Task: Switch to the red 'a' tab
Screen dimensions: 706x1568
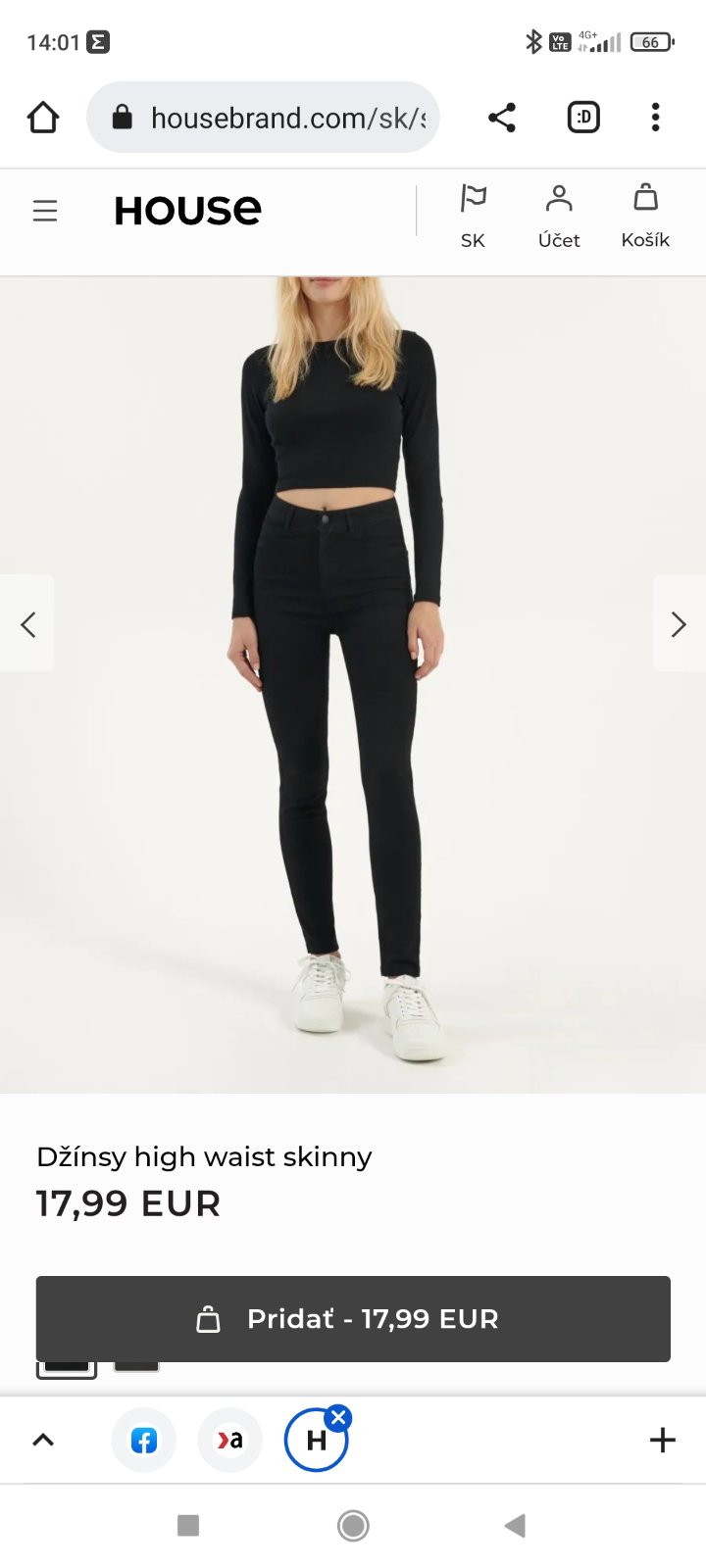Action: tap(229, 1440)
